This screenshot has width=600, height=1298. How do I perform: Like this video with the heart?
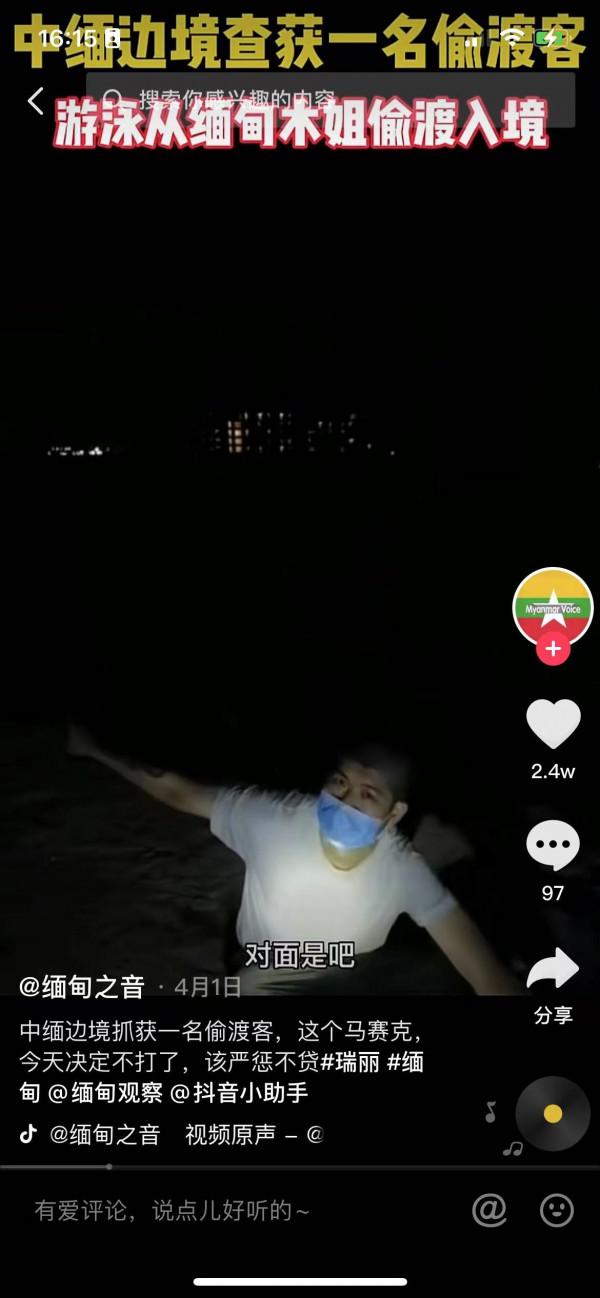tap(553, 725)
